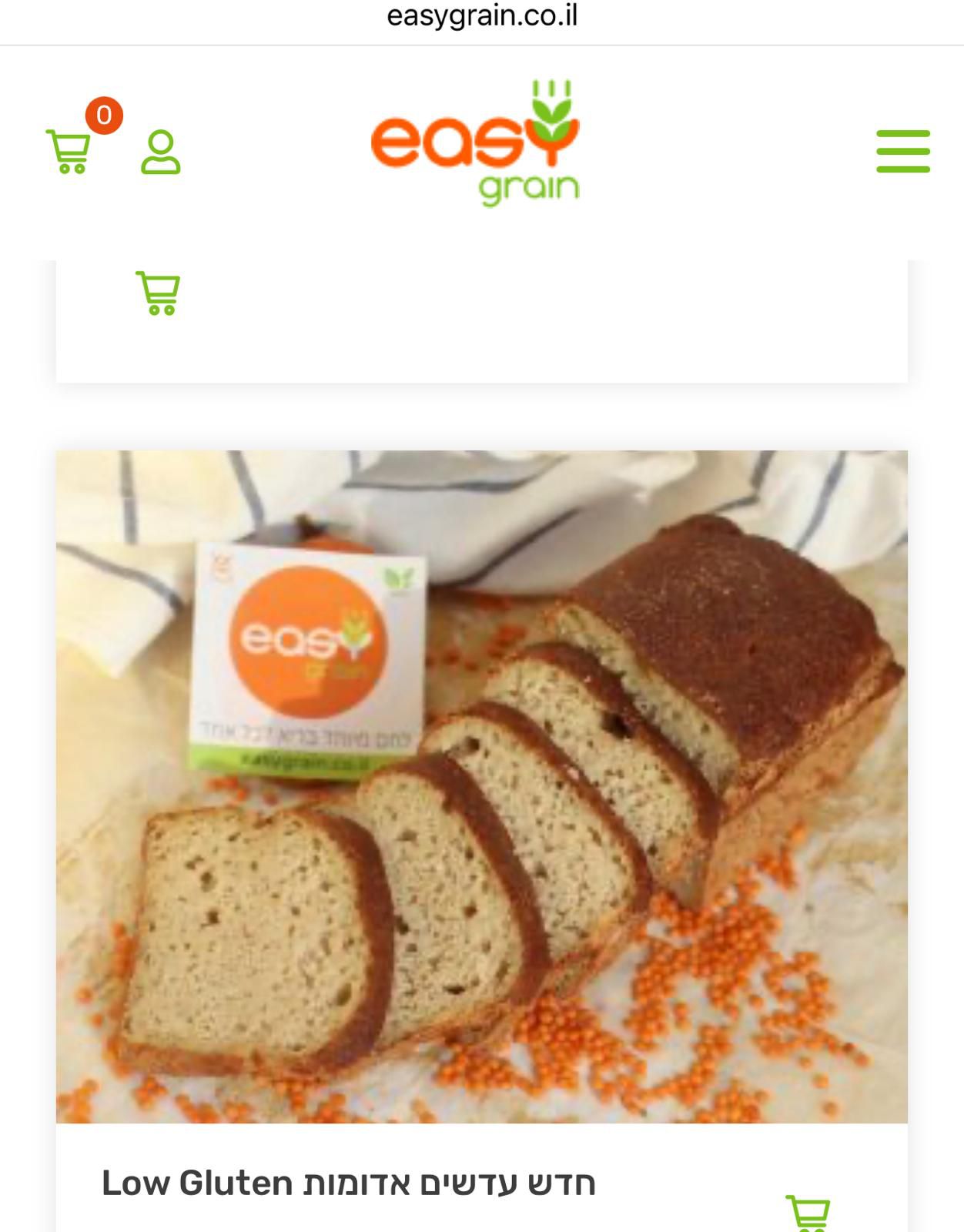Tap the browser address bar easygrain.co.il
Image resolution: width=964 pixels, height=1232 pixels.
point(482,17)
